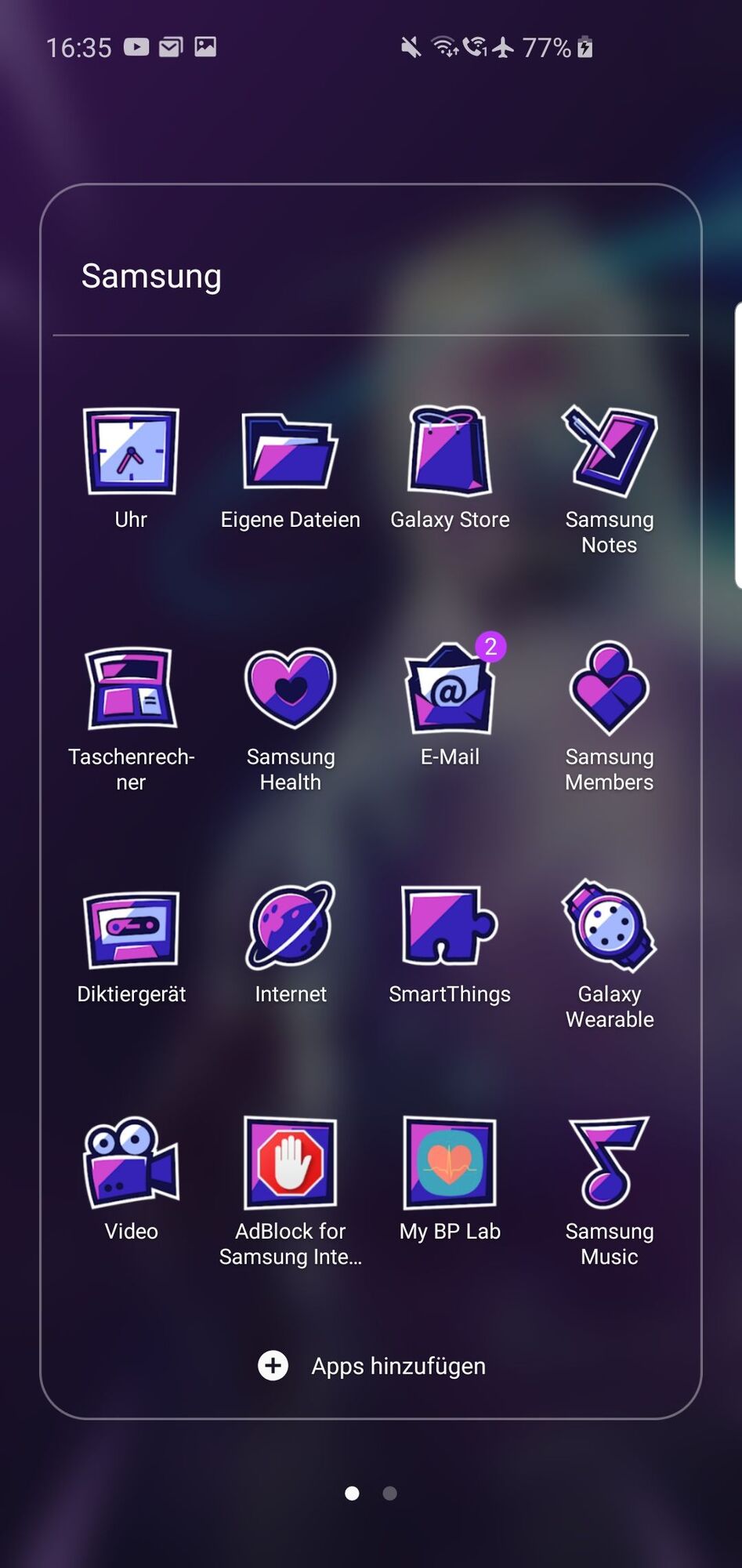
Task: Edit the Samsung folder name
Action: click(x=151, y=276)
